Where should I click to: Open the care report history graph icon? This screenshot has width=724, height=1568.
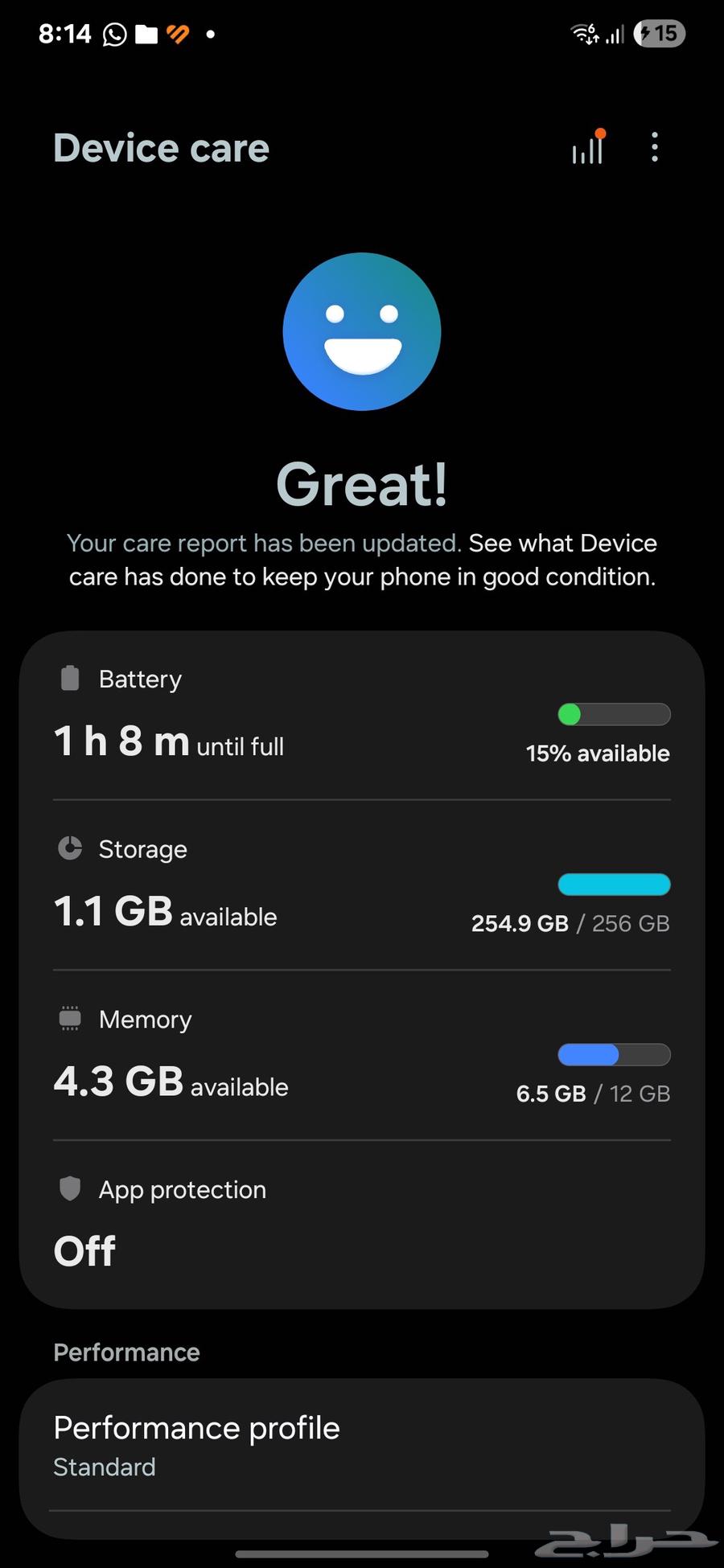587,148
